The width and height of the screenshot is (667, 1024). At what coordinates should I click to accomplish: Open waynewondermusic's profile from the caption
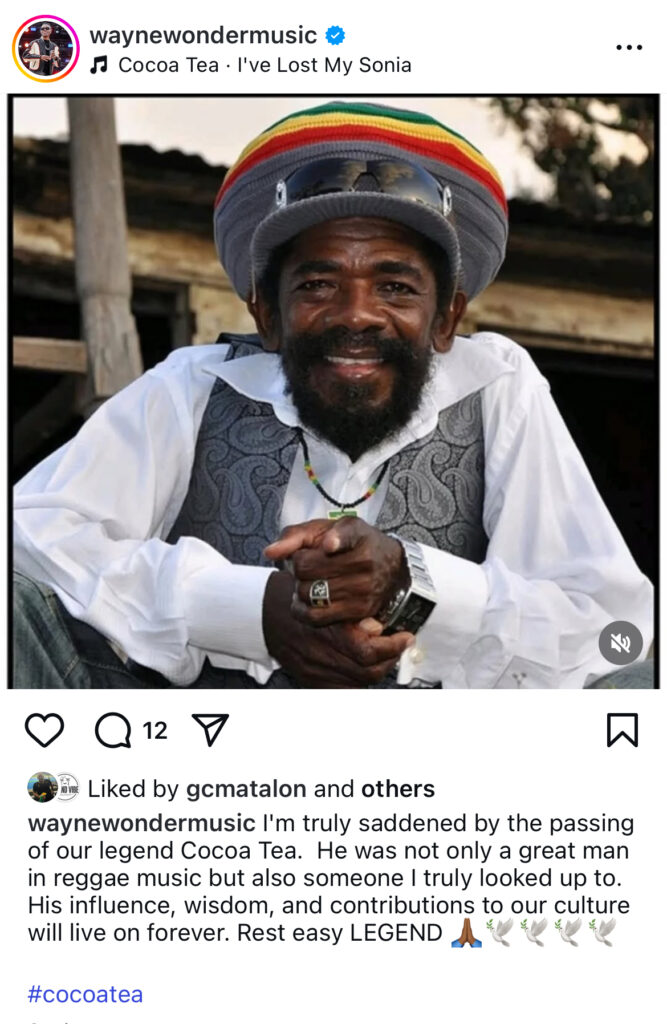[141, 823]
